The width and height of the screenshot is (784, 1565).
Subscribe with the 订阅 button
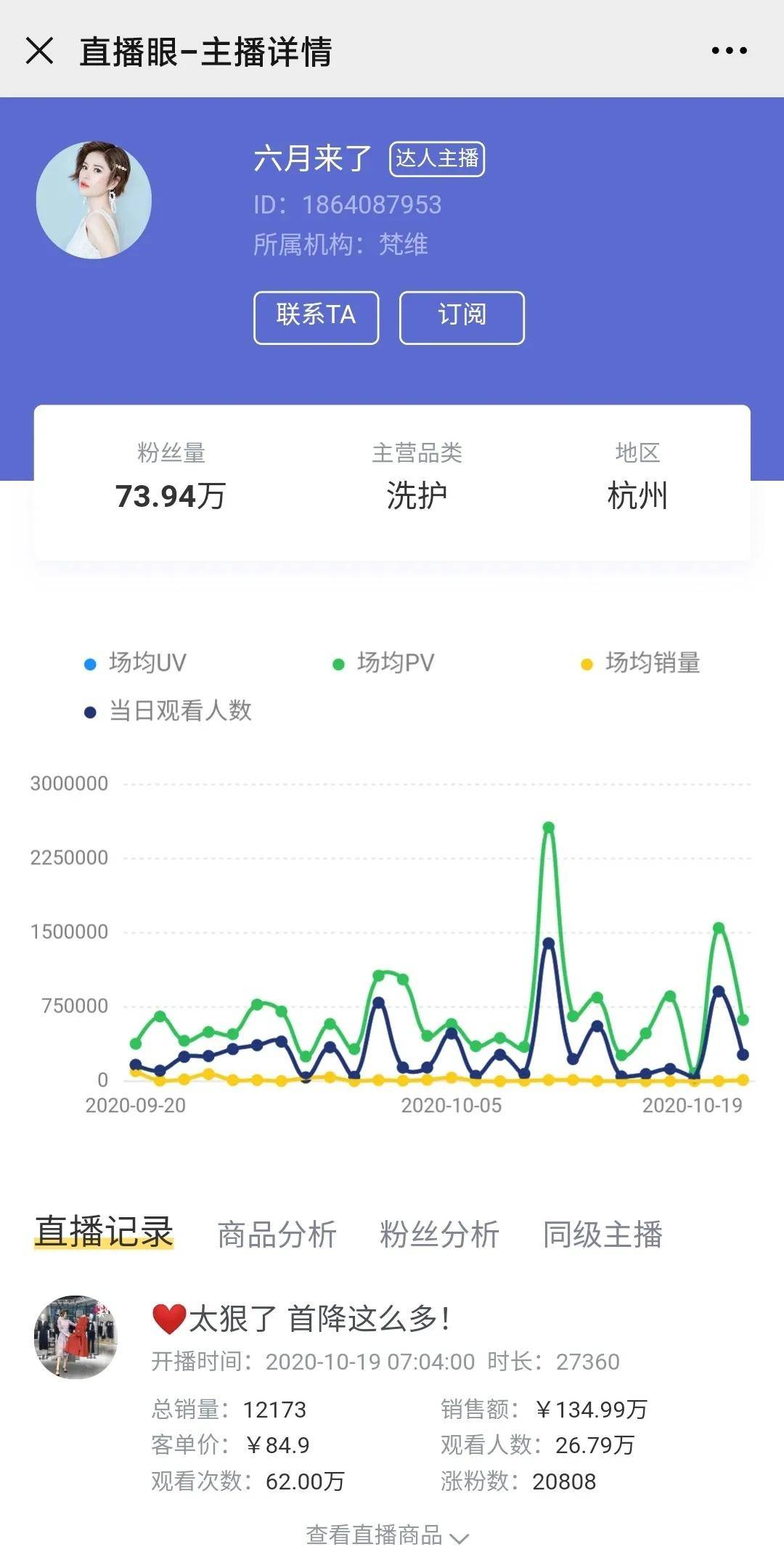pos(462,317)
